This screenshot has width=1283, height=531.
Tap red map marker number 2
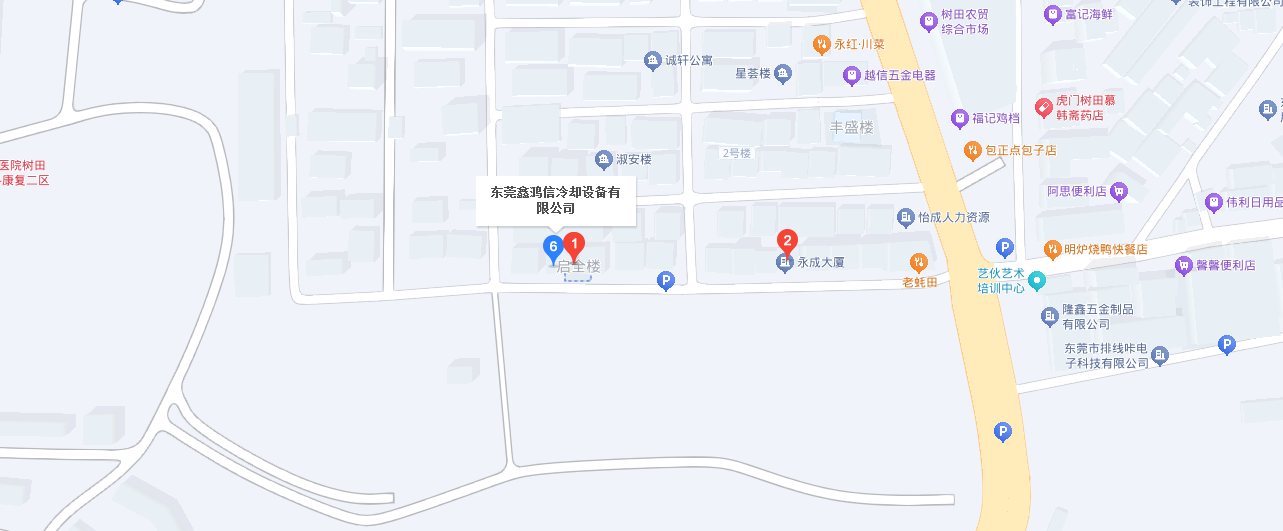[788, 240]
